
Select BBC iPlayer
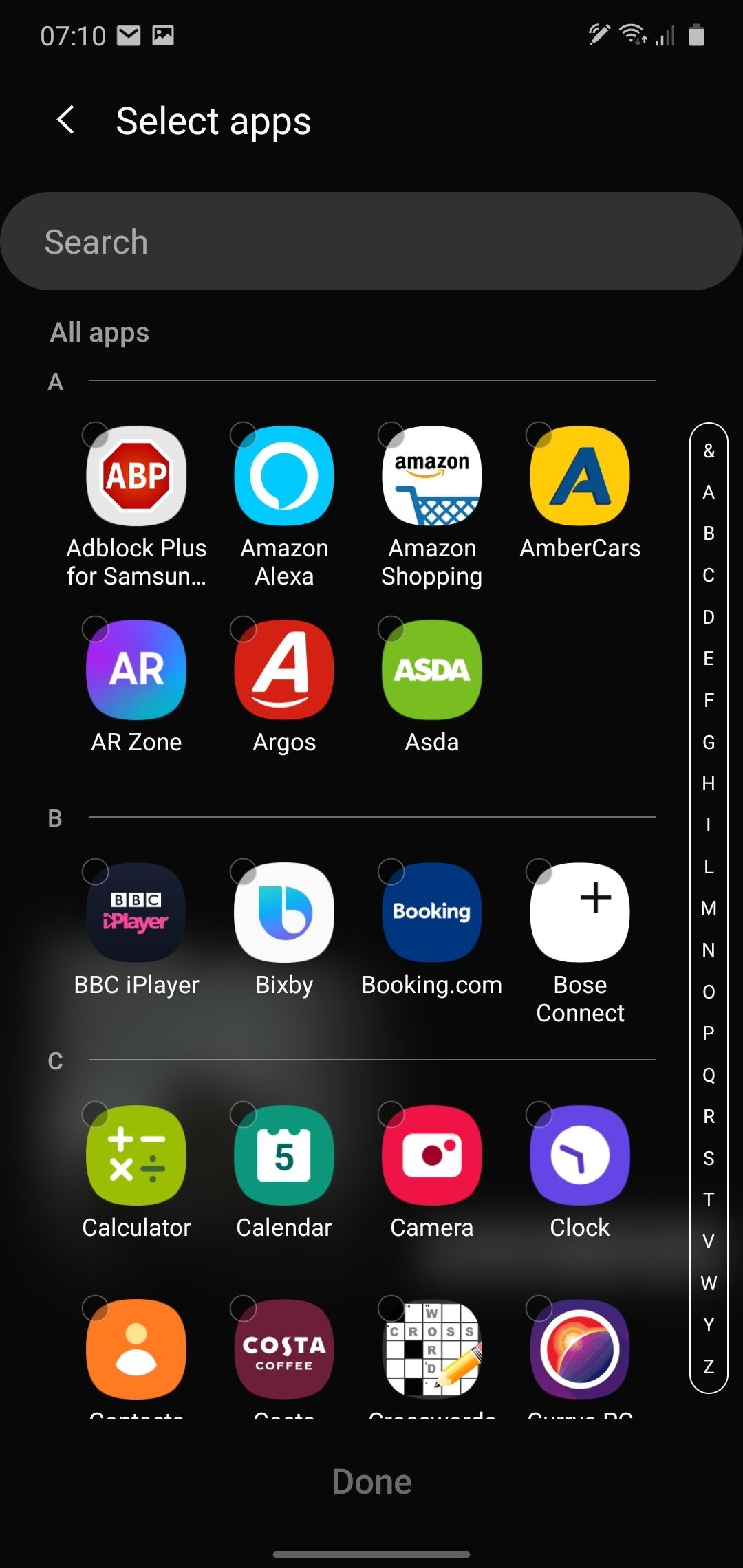[x=136, y=913]
